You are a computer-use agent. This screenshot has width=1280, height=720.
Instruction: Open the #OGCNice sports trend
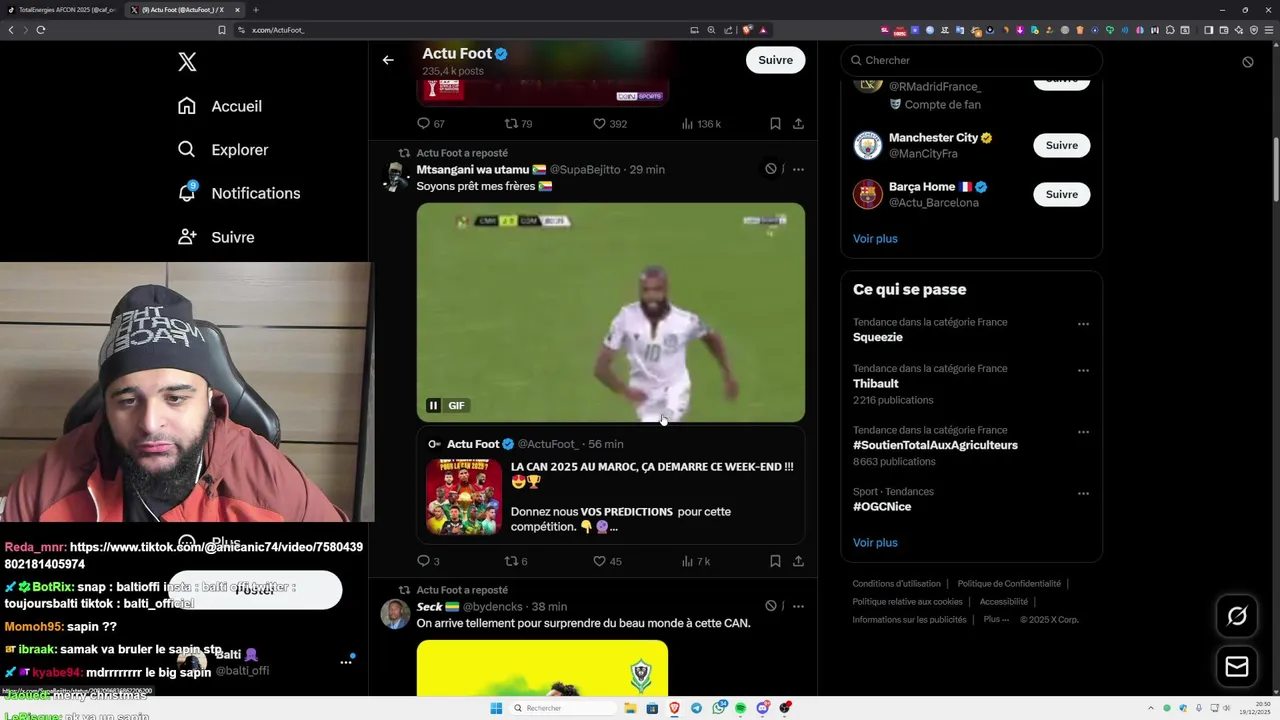point(882,506)
